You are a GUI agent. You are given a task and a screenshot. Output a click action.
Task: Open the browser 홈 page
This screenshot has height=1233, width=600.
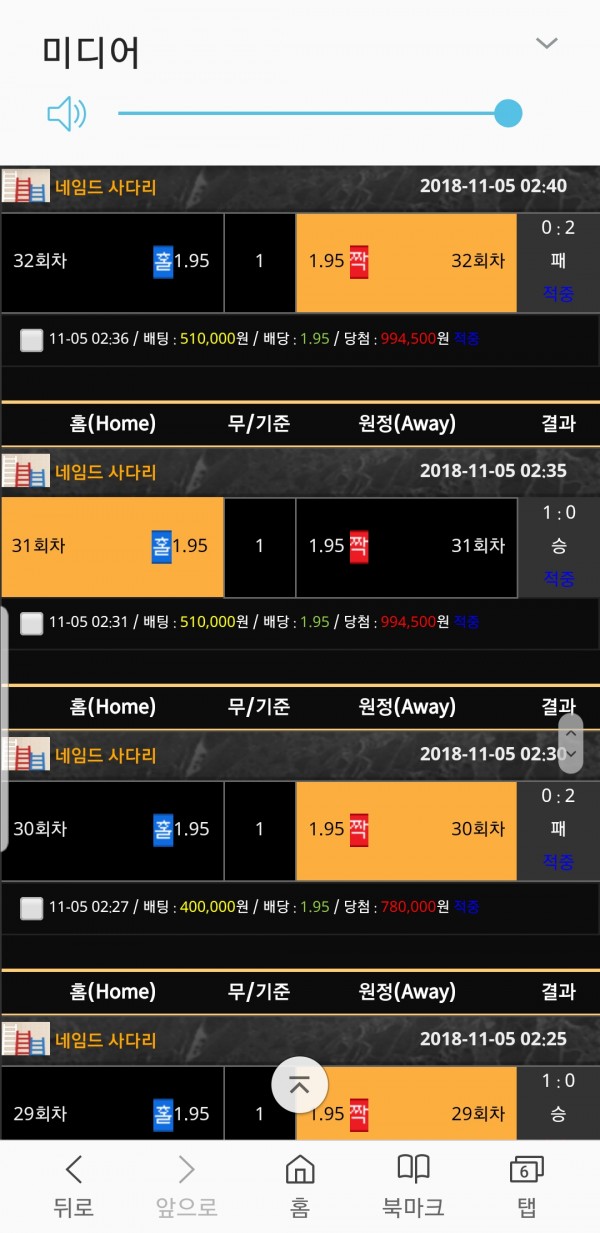300,1186
